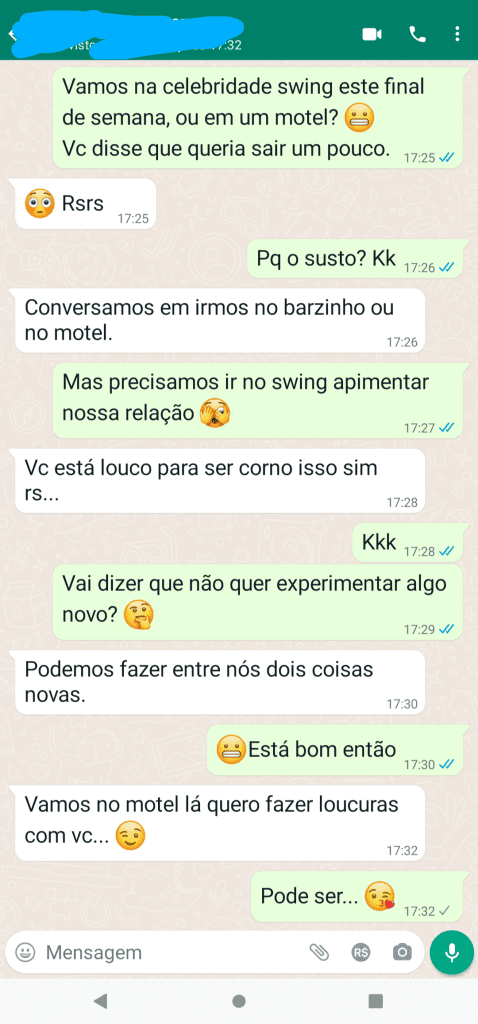Open the R$ payment option
The height and width of the screenshot is (1024, 478).
tap(360, 953)
